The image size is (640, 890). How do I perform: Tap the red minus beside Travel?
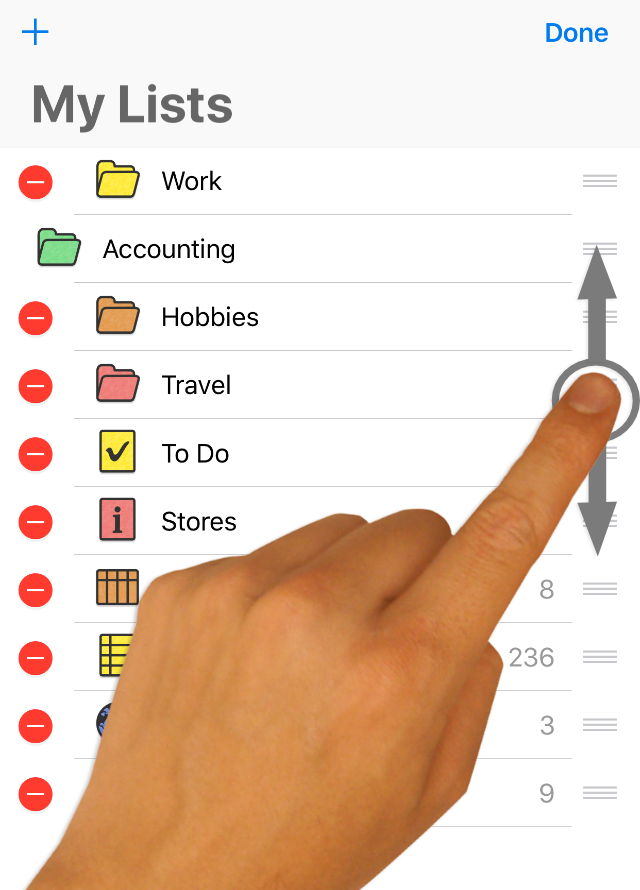pos(35,386)
